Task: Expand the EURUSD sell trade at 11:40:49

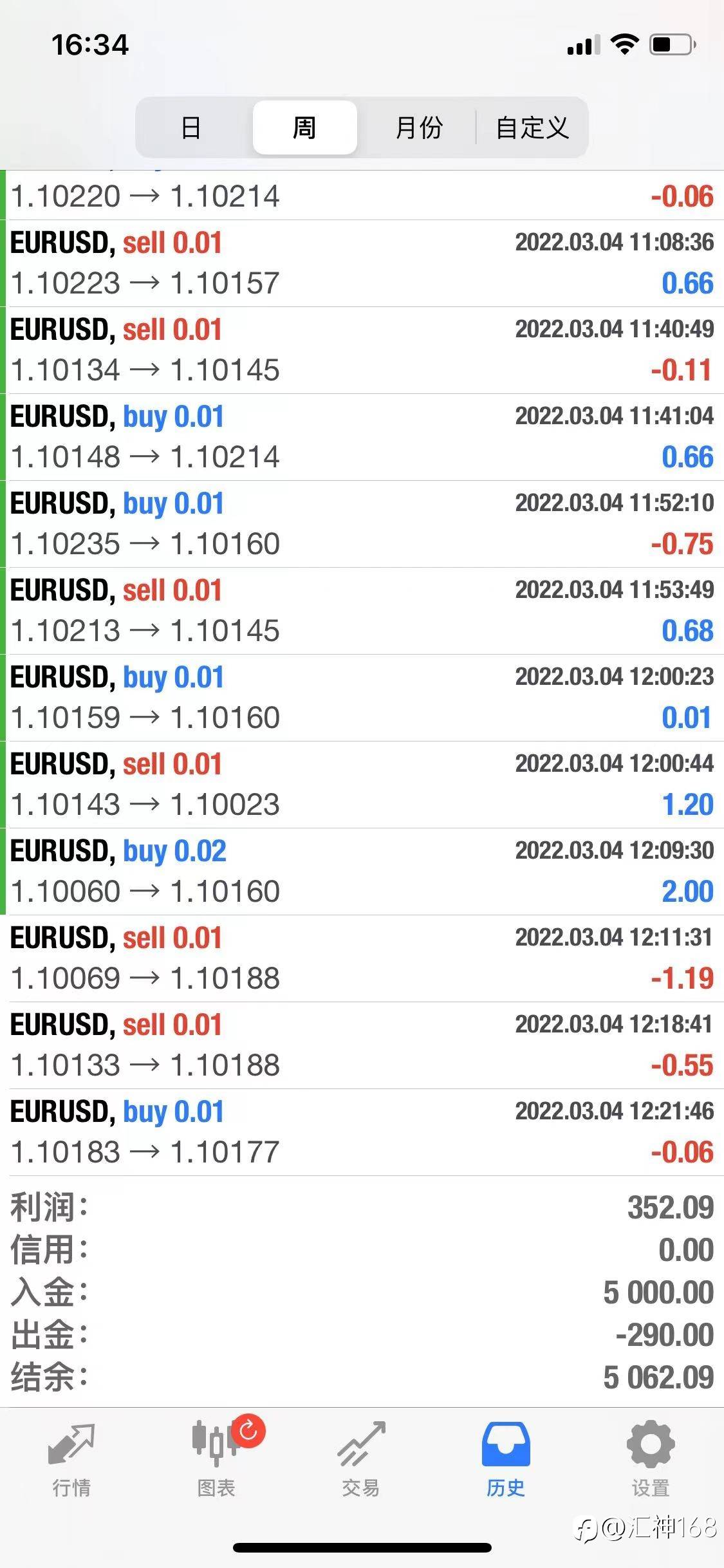Action: (362, 350)
